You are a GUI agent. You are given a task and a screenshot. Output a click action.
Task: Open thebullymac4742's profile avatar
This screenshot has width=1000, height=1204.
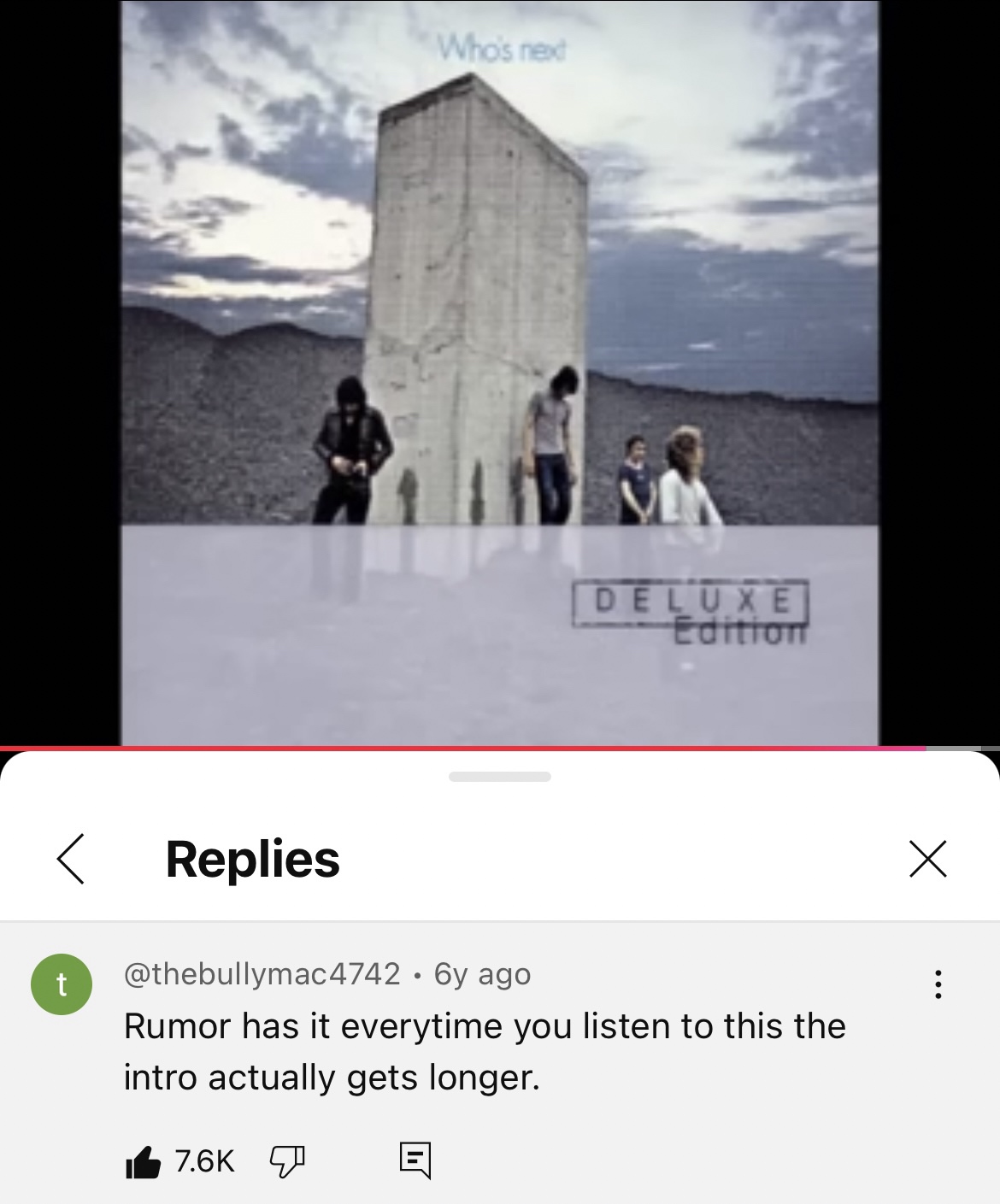coord(62,984)
